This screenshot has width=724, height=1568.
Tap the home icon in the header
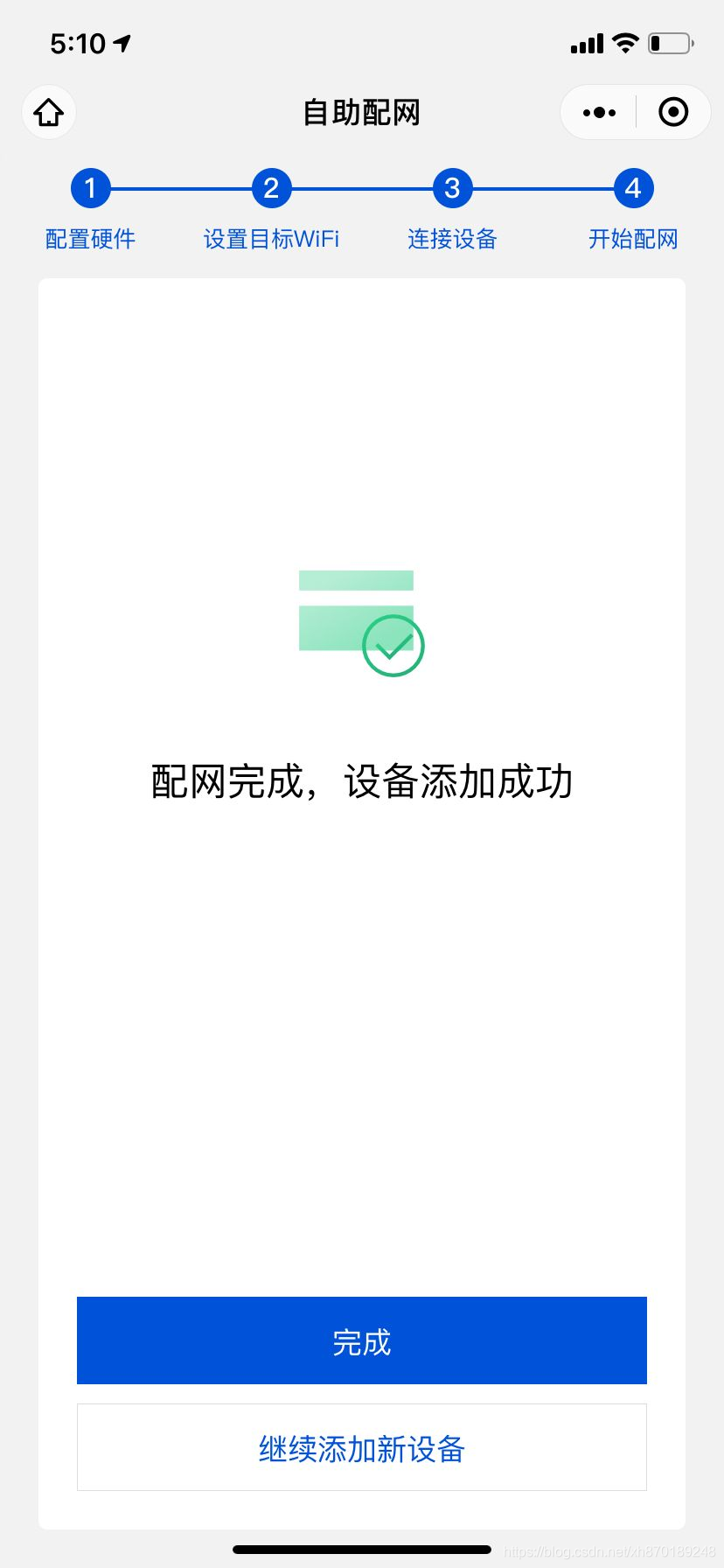[x=49, y=112]
